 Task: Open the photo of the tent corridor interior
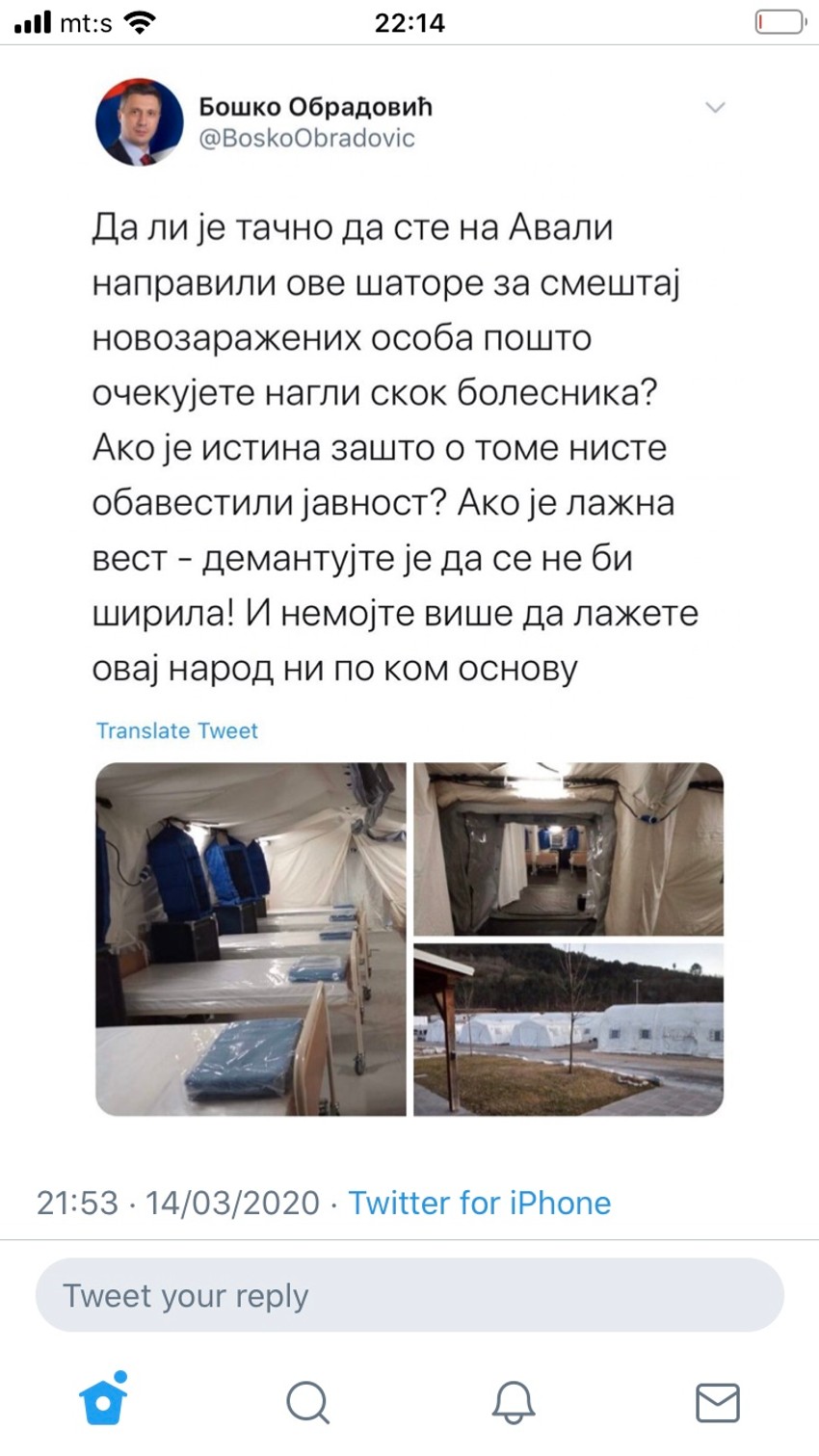568,849
